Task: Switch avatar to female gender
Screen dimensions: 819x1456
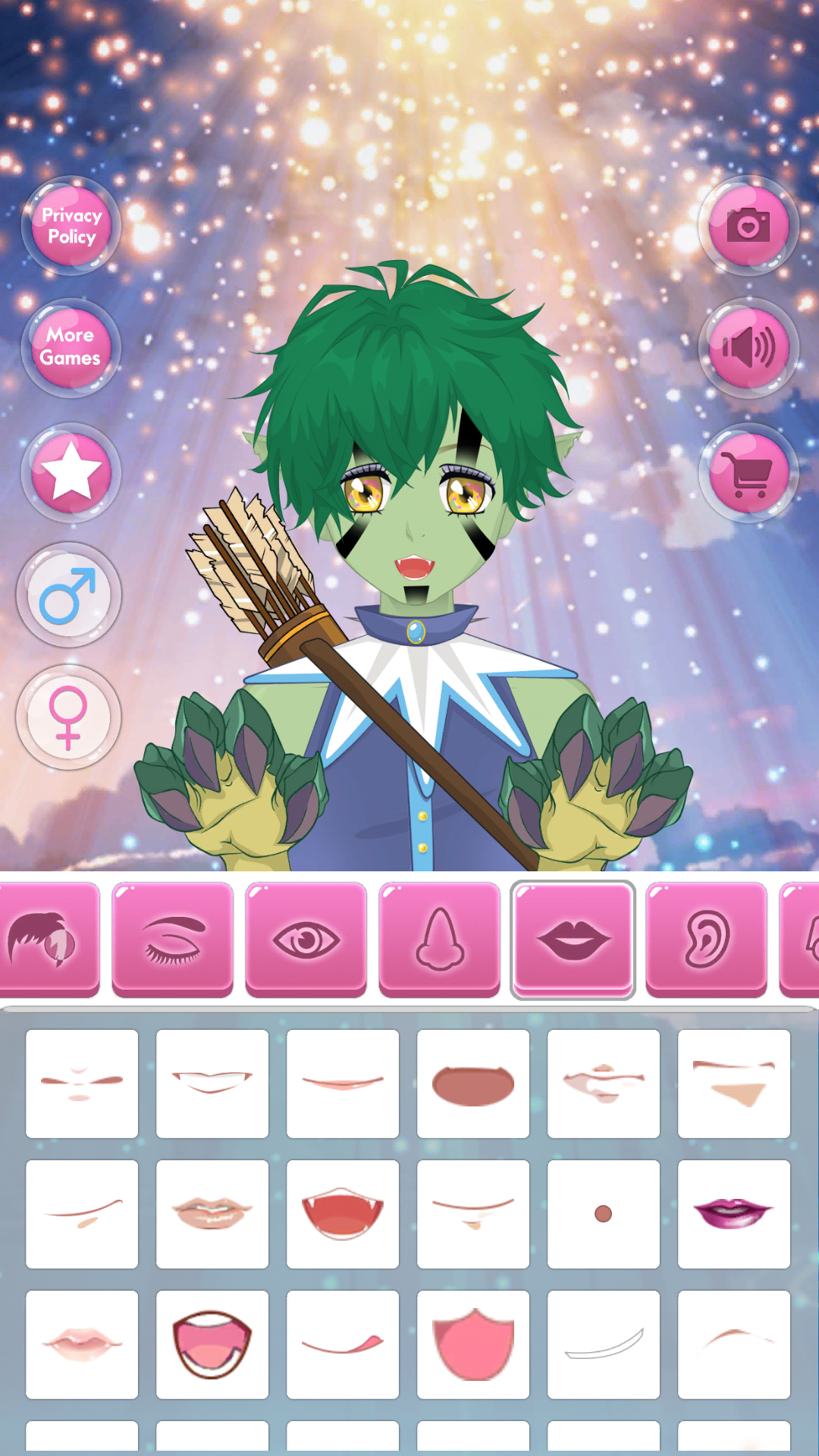Action: click(70, 718)
